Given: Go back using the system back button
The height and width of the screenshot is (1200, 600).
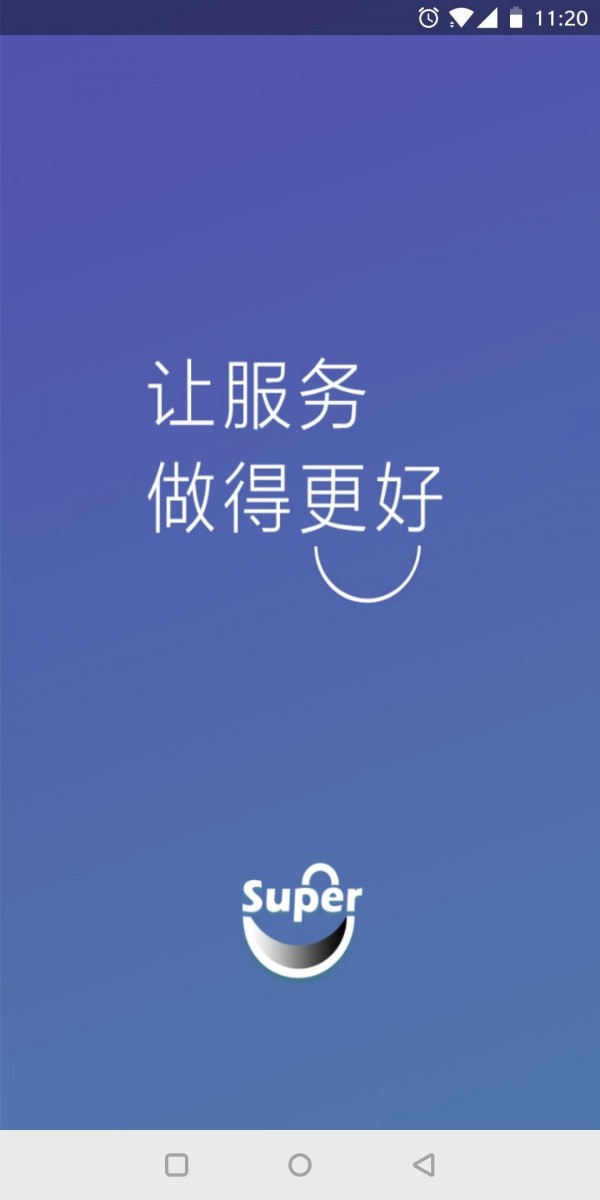Looking at the screenshot, I should click(x=424, y=1164).
